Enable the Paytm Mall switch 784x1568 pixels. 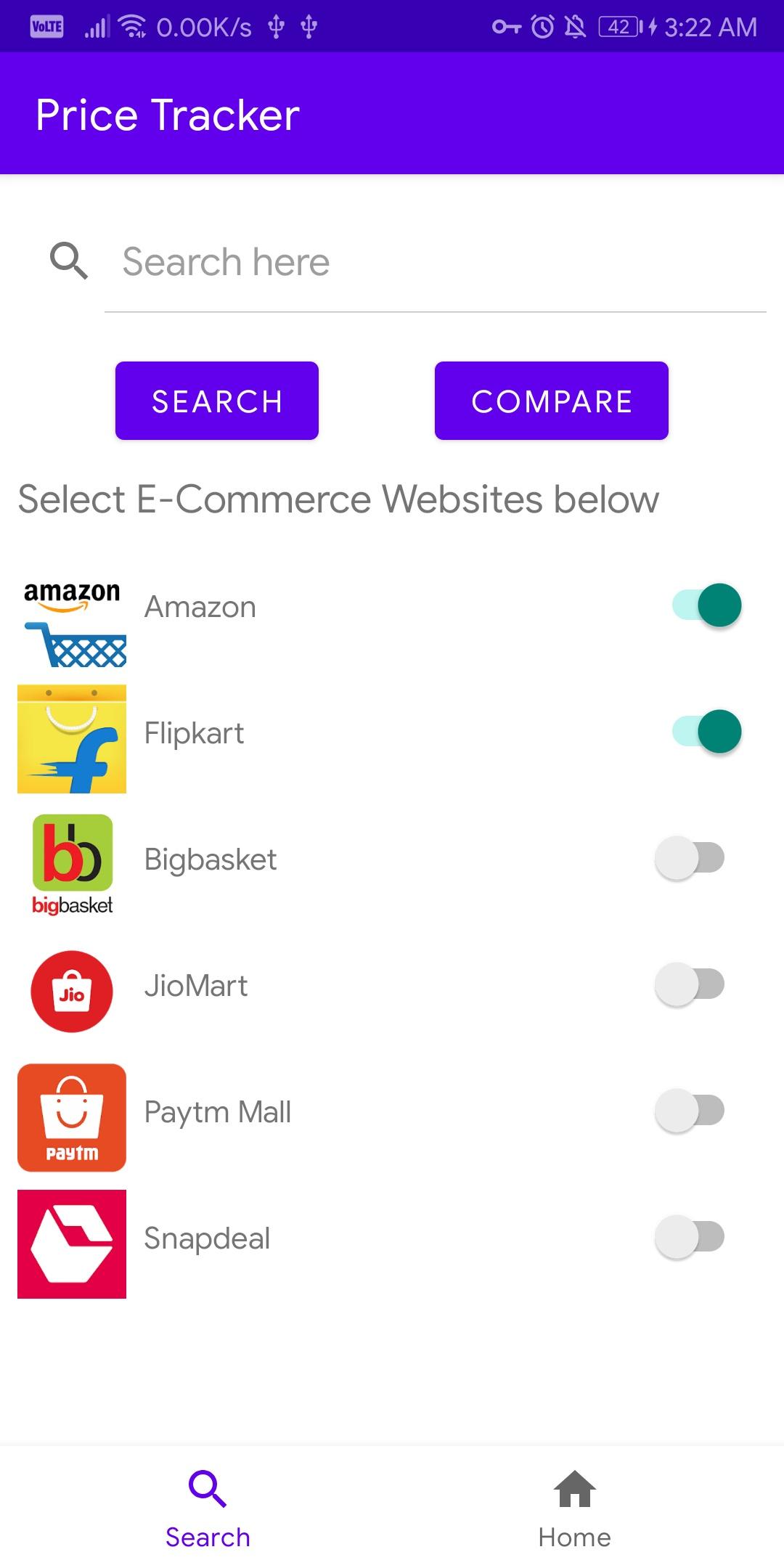(x=690, y=1111)
